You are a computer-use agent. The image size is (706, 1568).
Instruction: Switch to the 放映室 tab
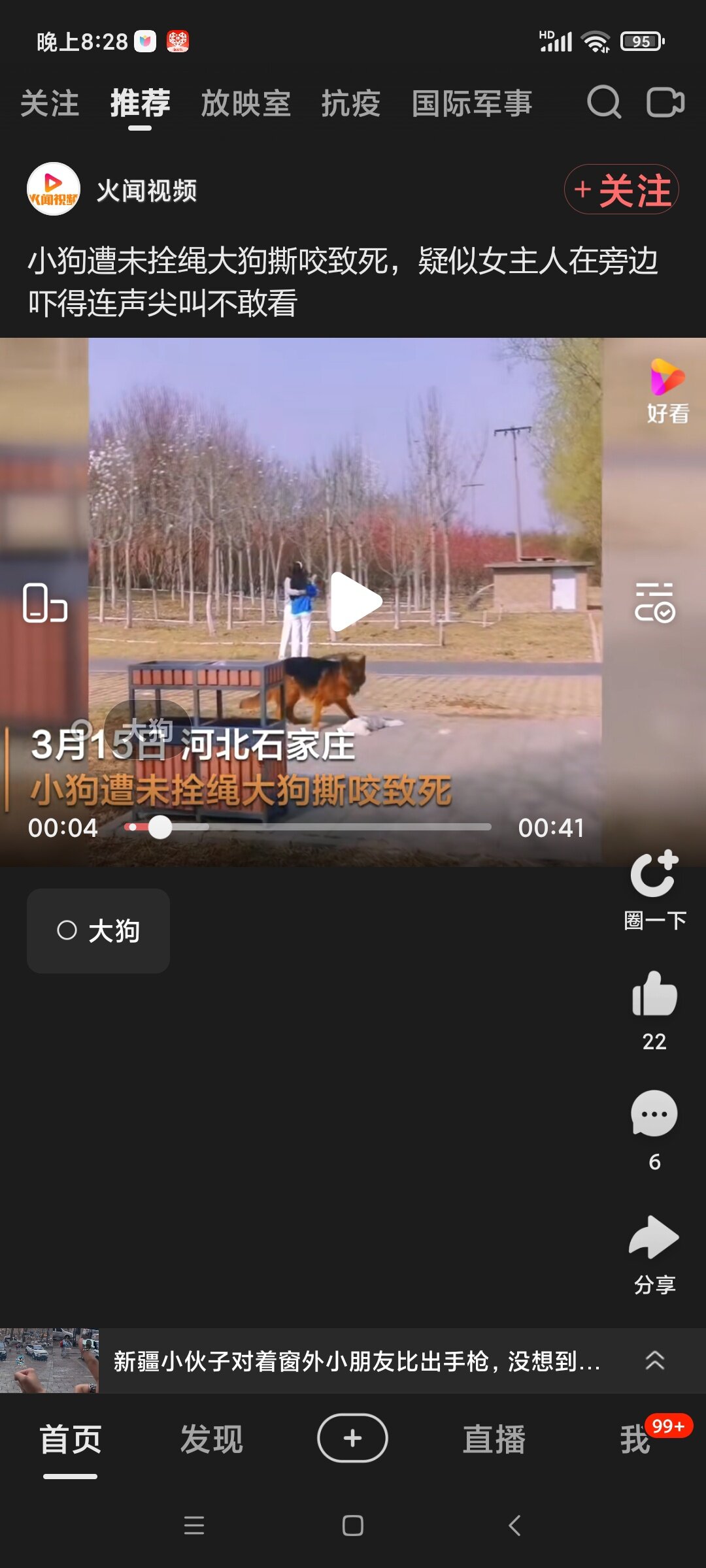click(246, 104)
